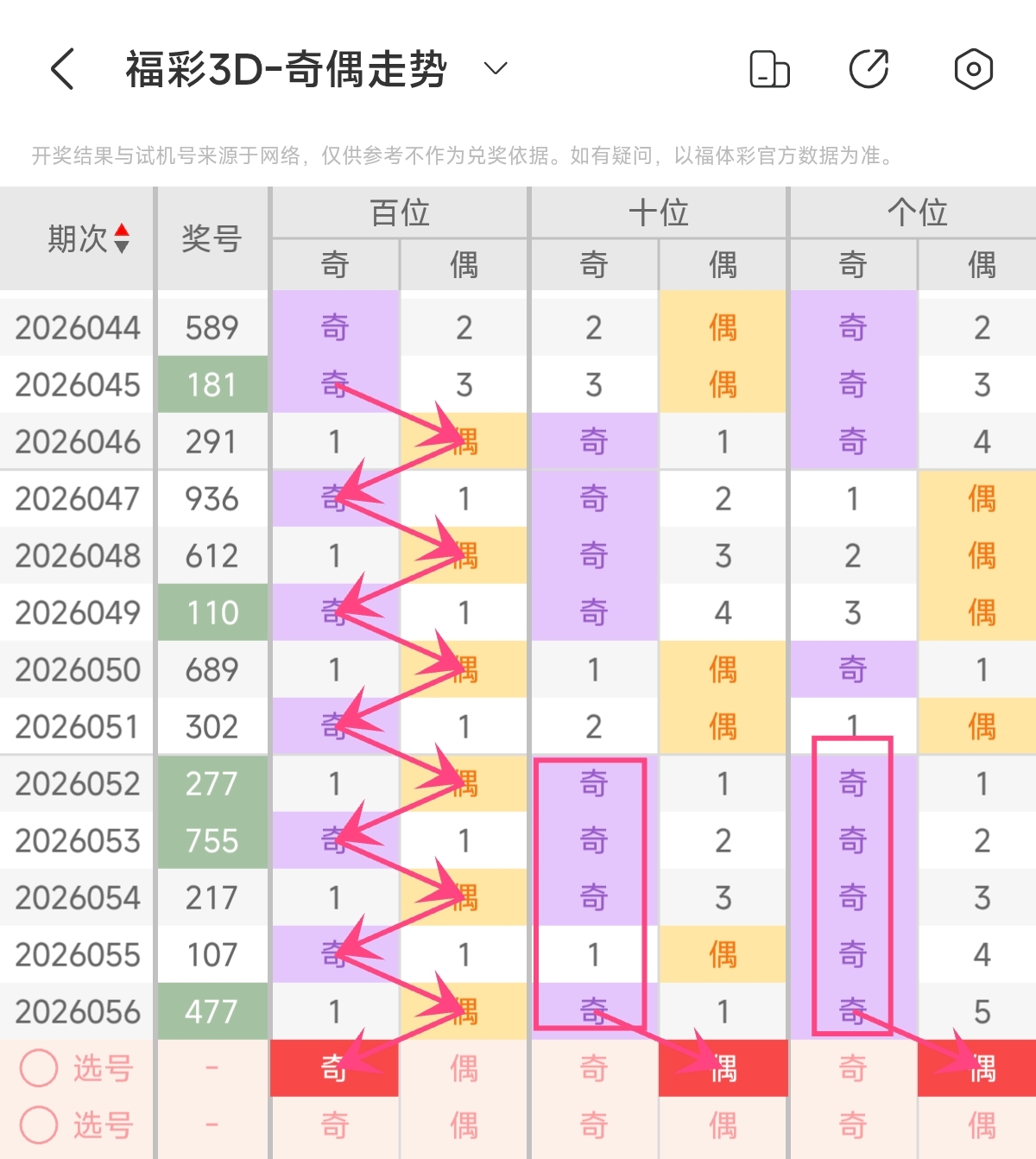Select 选号 circle beside the red highlighted cells

[40, 1068]
